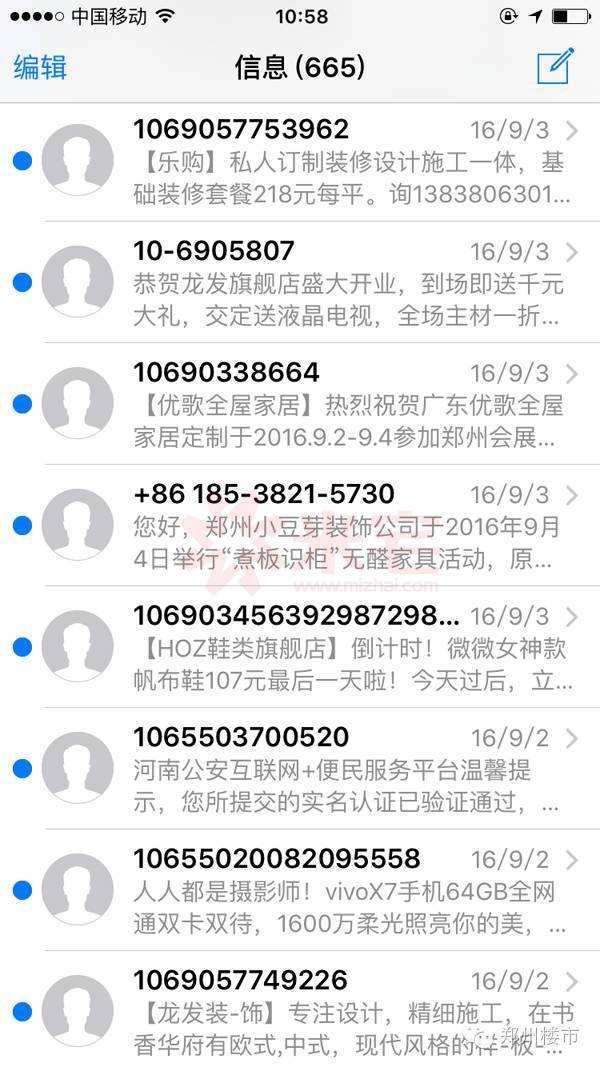Image resolution: width=600 pixels, height=1067 pixels.
Task: Open the vivoX7 message from 10655020082095558
Action: pyautogui.click(x=300, y=890)
